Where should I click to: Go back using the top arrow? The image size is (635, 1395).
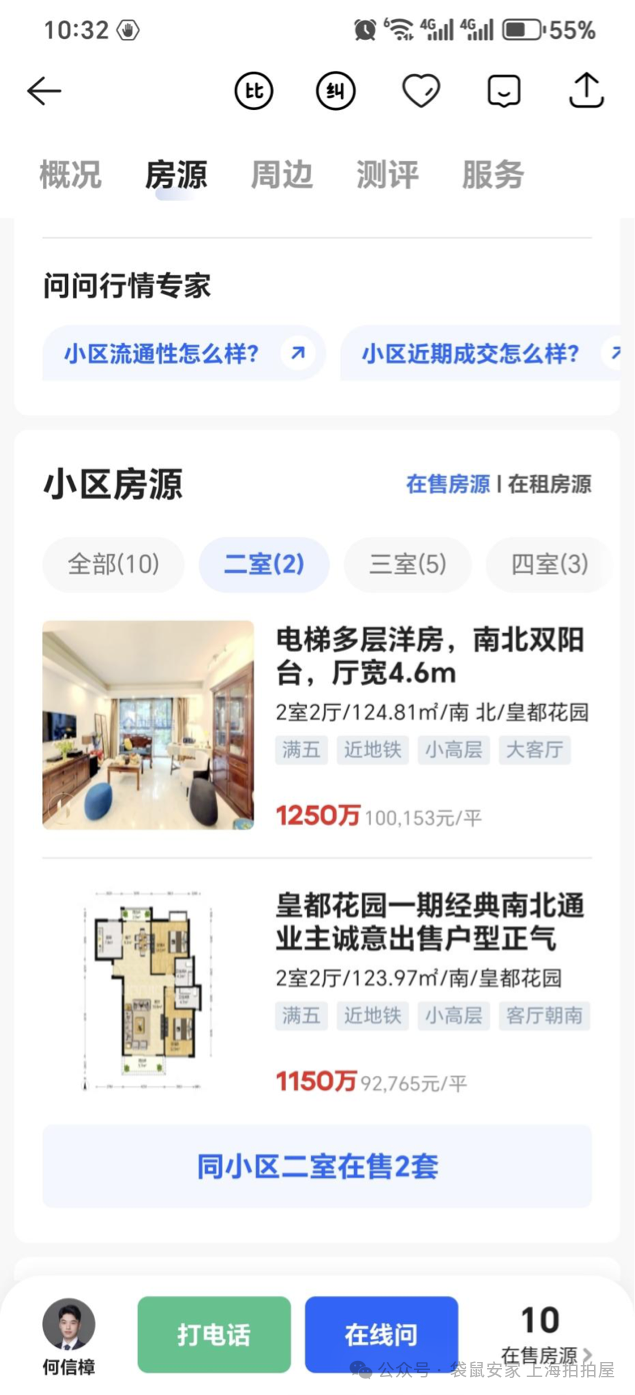(44, 91)
